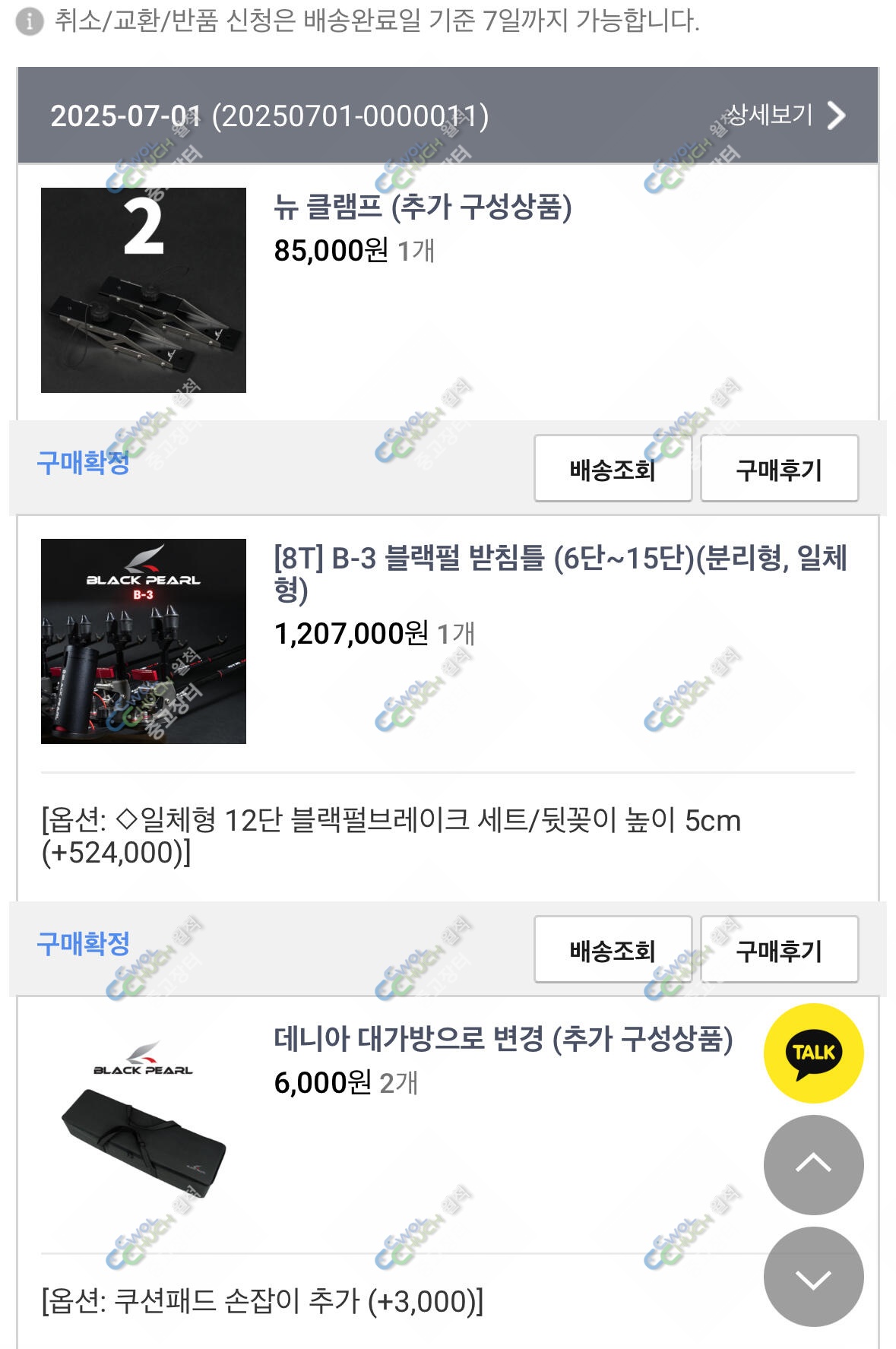Image resolution: width=896 pixels, height=1349 pixels.
Task: Write 구매후기 for B-3 블랙펄 받침틀
Action: [779, 950]
